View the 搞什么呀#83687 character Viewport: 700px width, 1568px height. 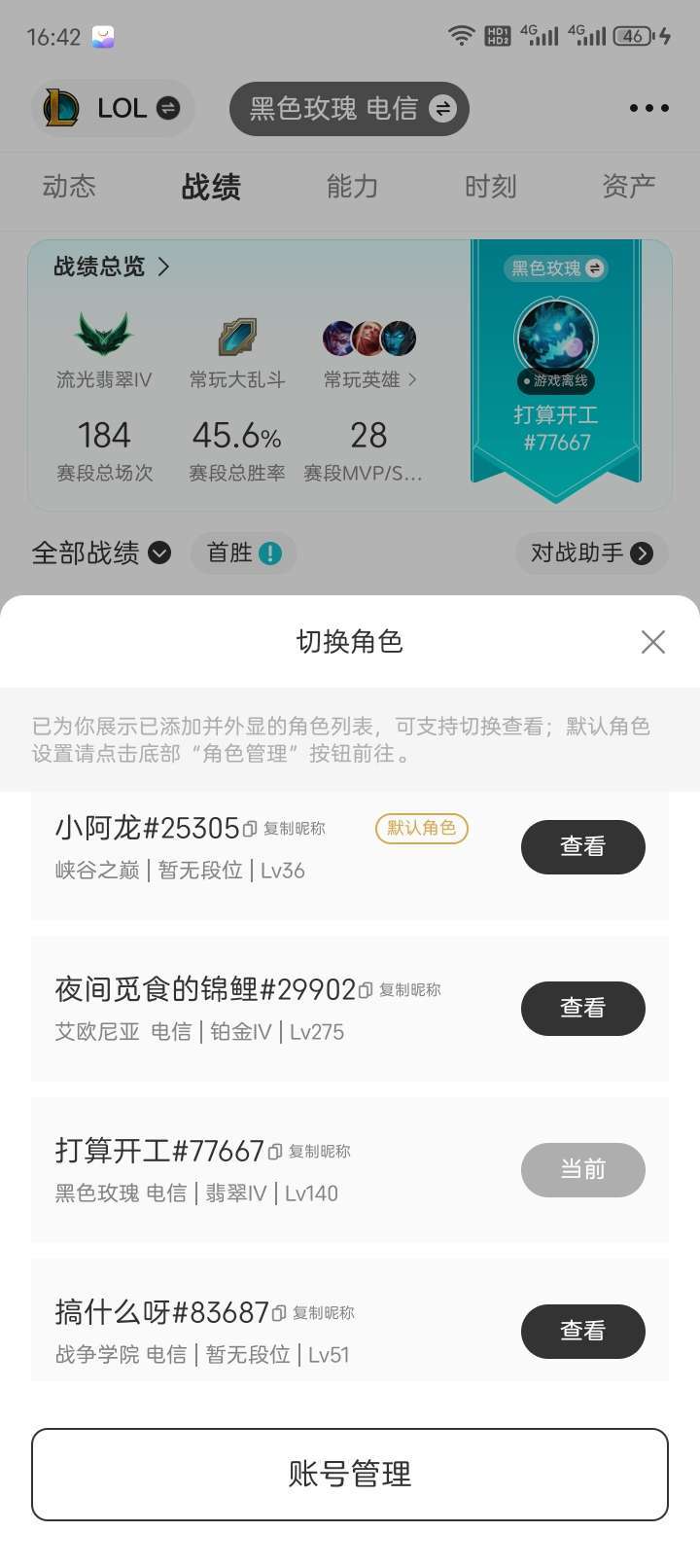[582, 1332]
